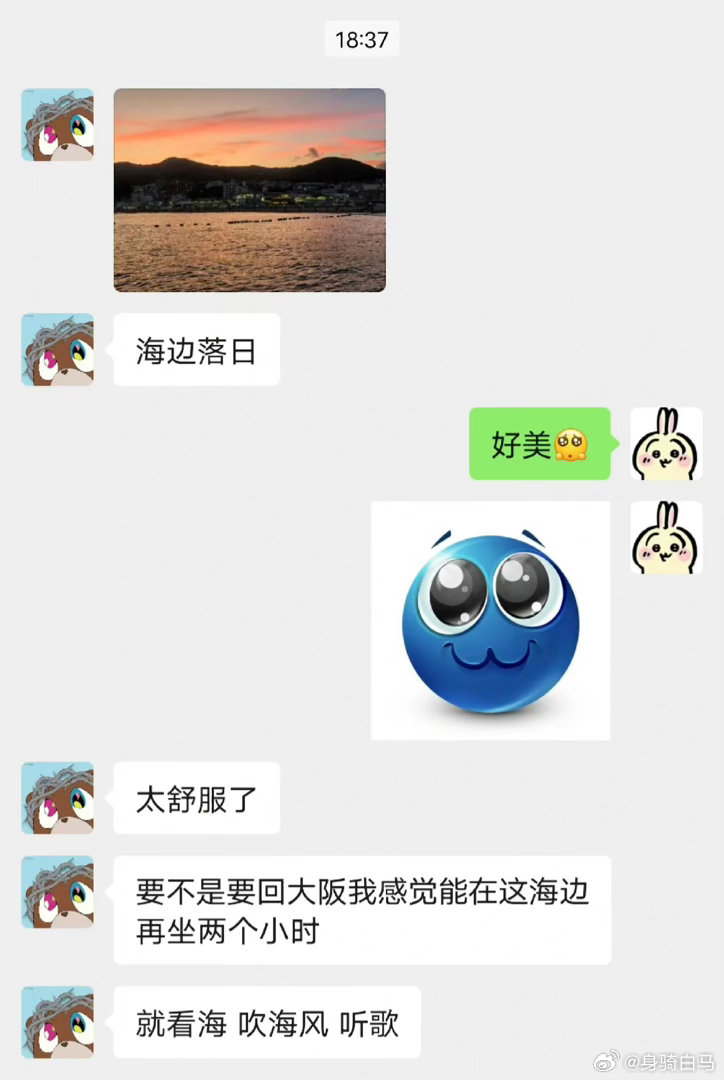Click the bear avatar beside "海边落日" message
Viewport: 724px width, 1080px height.
tap(57, 349)
